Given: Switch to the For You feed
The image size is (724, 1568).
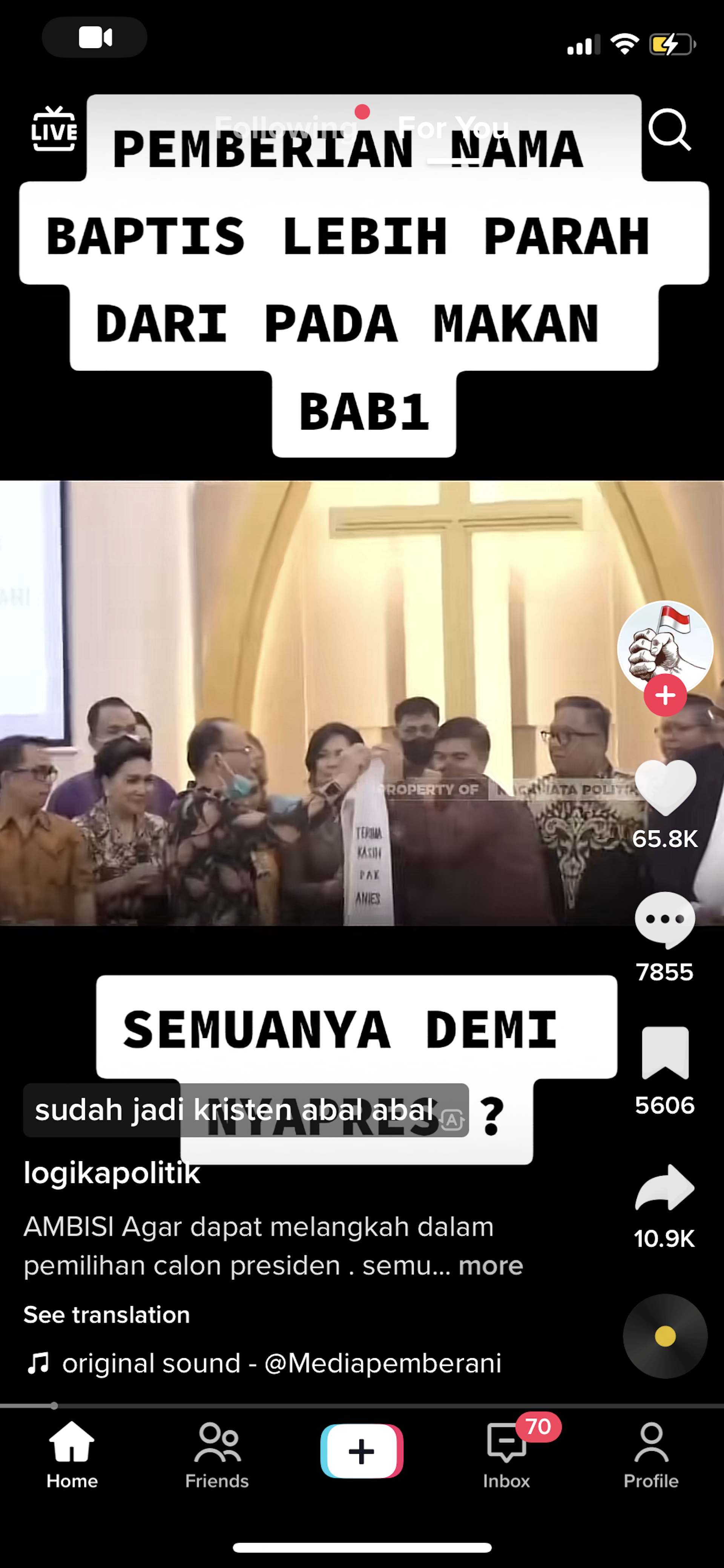Looking at the screenshot, I should pyautogui.click(x=453, y=127).
